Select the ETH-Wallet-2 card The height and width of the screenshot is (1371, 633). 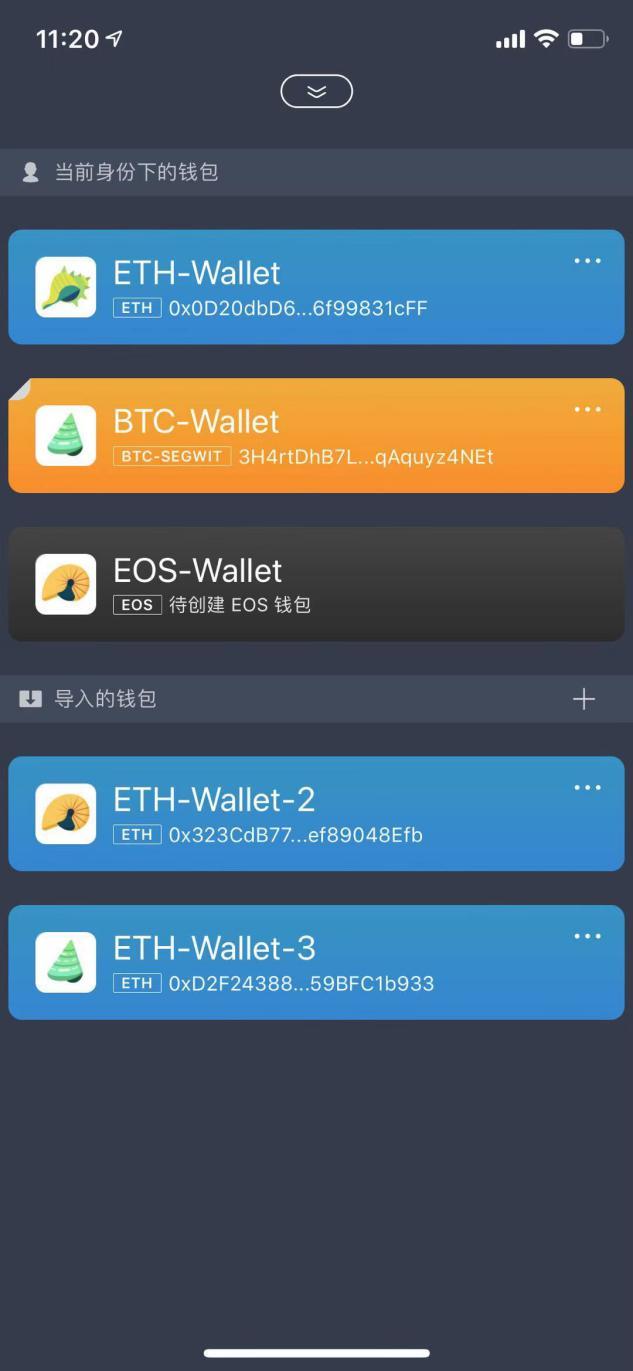pyautogui.click(x=300, y=814)
